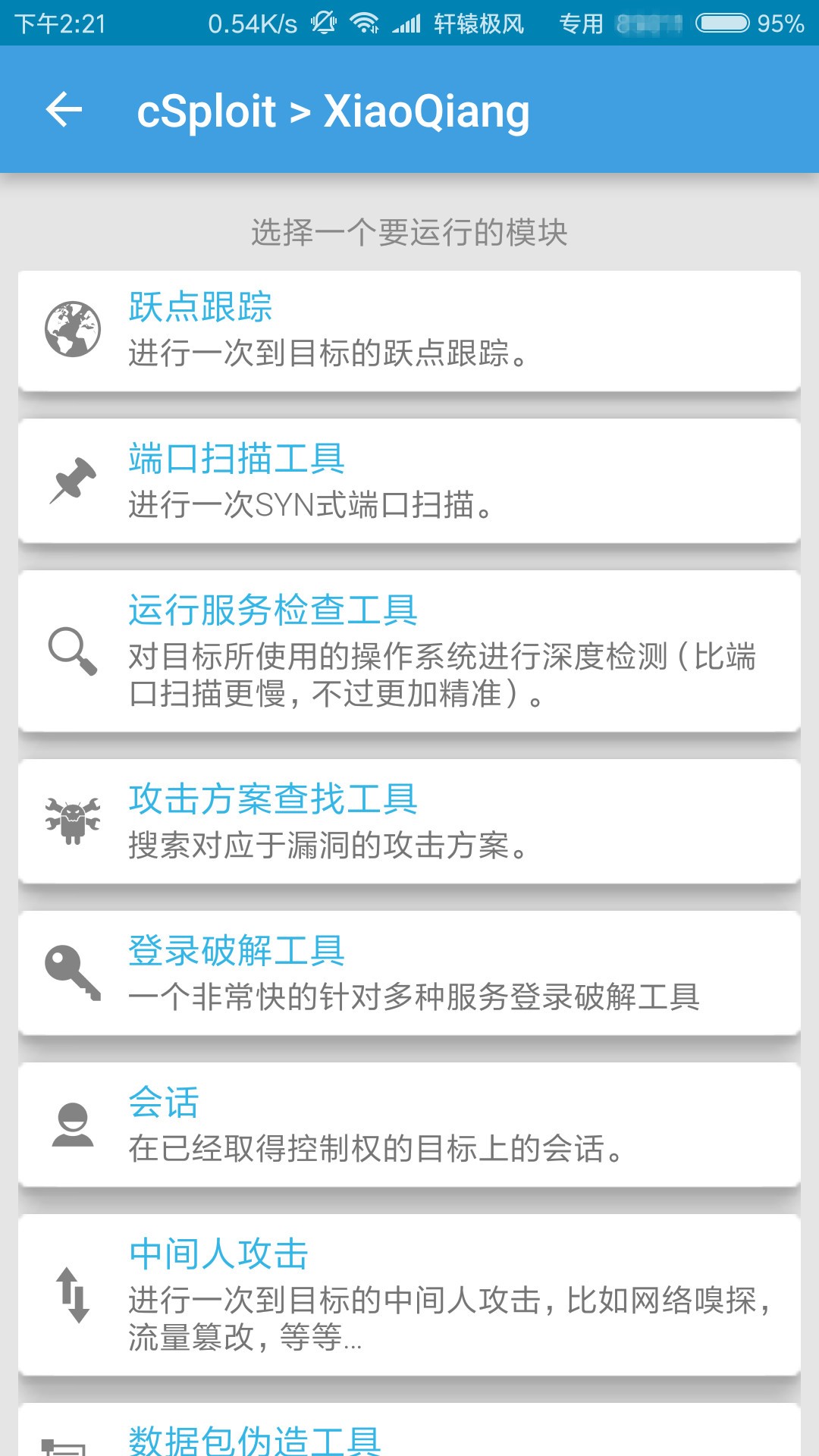
Task: Open the 会话 module
Action: tap(409, 1124)
